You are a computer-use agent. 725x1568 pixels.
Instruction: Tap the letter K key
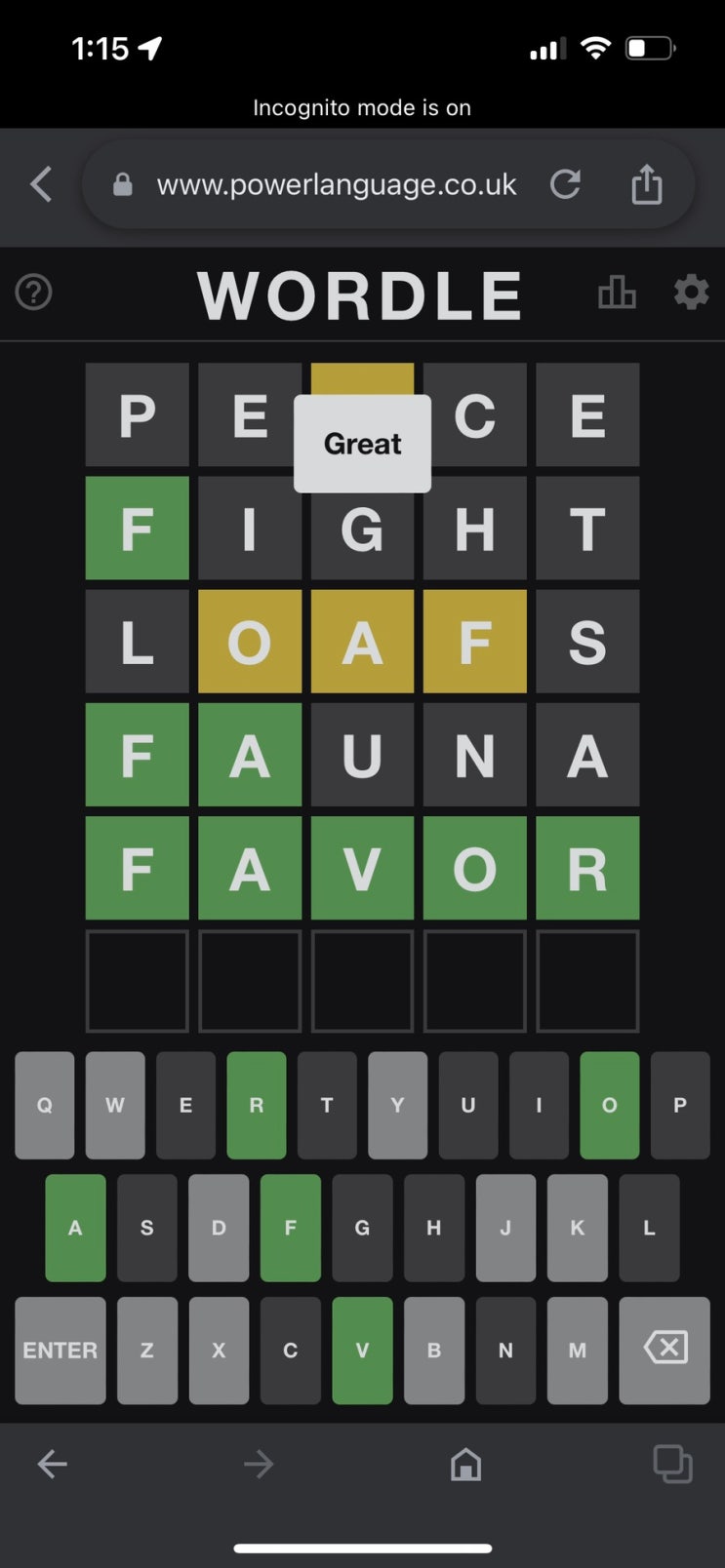[577, 1228]
